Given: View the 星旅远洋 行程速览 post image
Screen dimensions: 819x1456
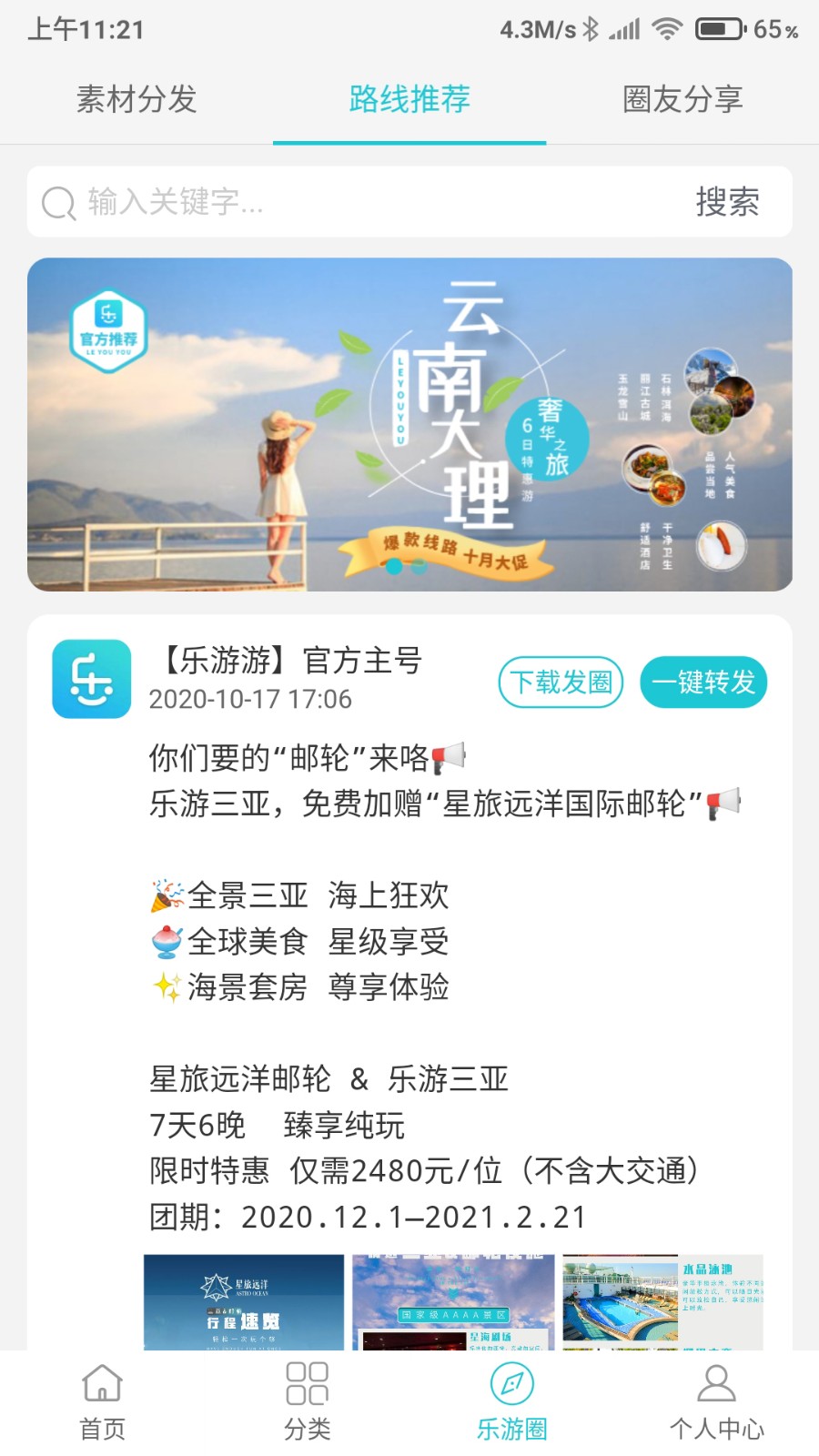Looking at the screenshot, I should (x=244, y=1301).
